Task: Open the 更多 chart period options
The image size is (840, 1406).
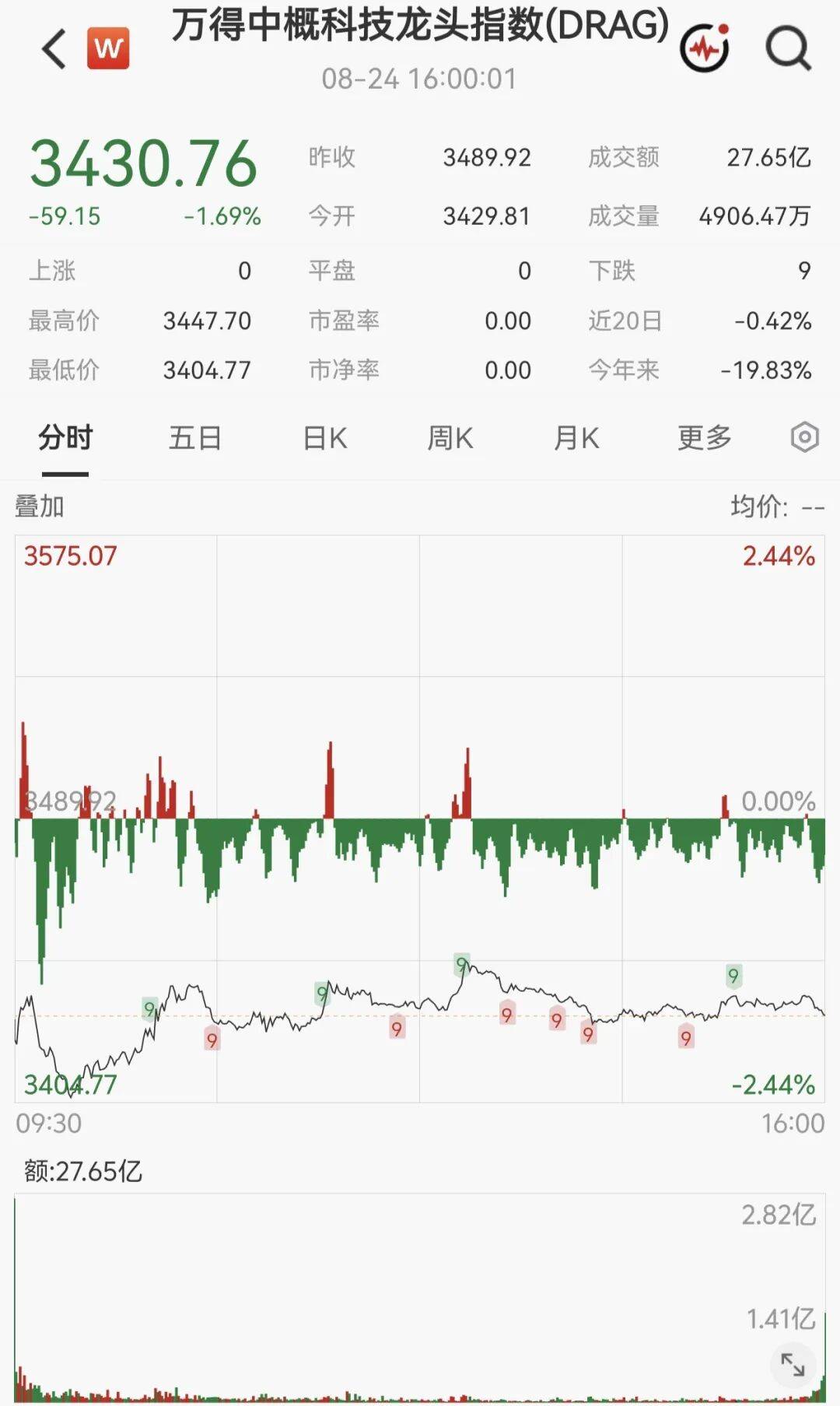Action: click(705, 438)
